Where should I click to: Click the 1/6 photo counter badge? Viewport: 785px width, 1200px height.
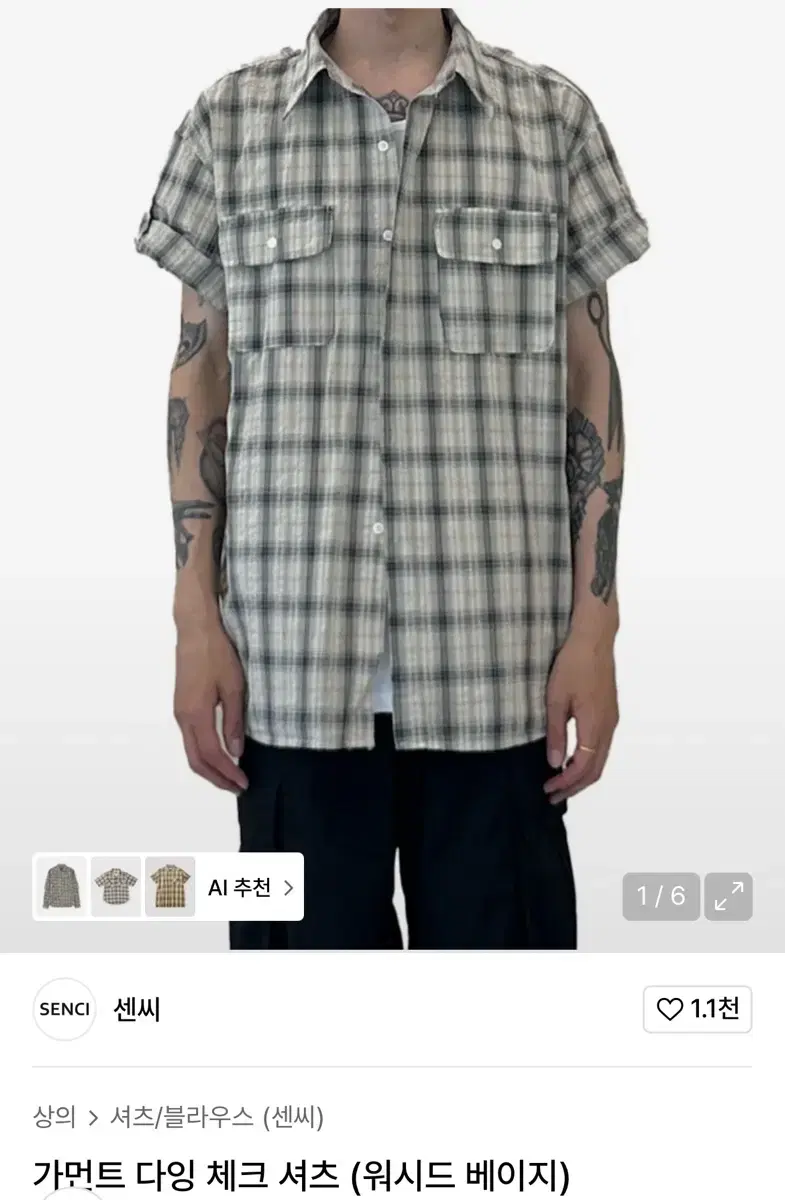[661, 898]
